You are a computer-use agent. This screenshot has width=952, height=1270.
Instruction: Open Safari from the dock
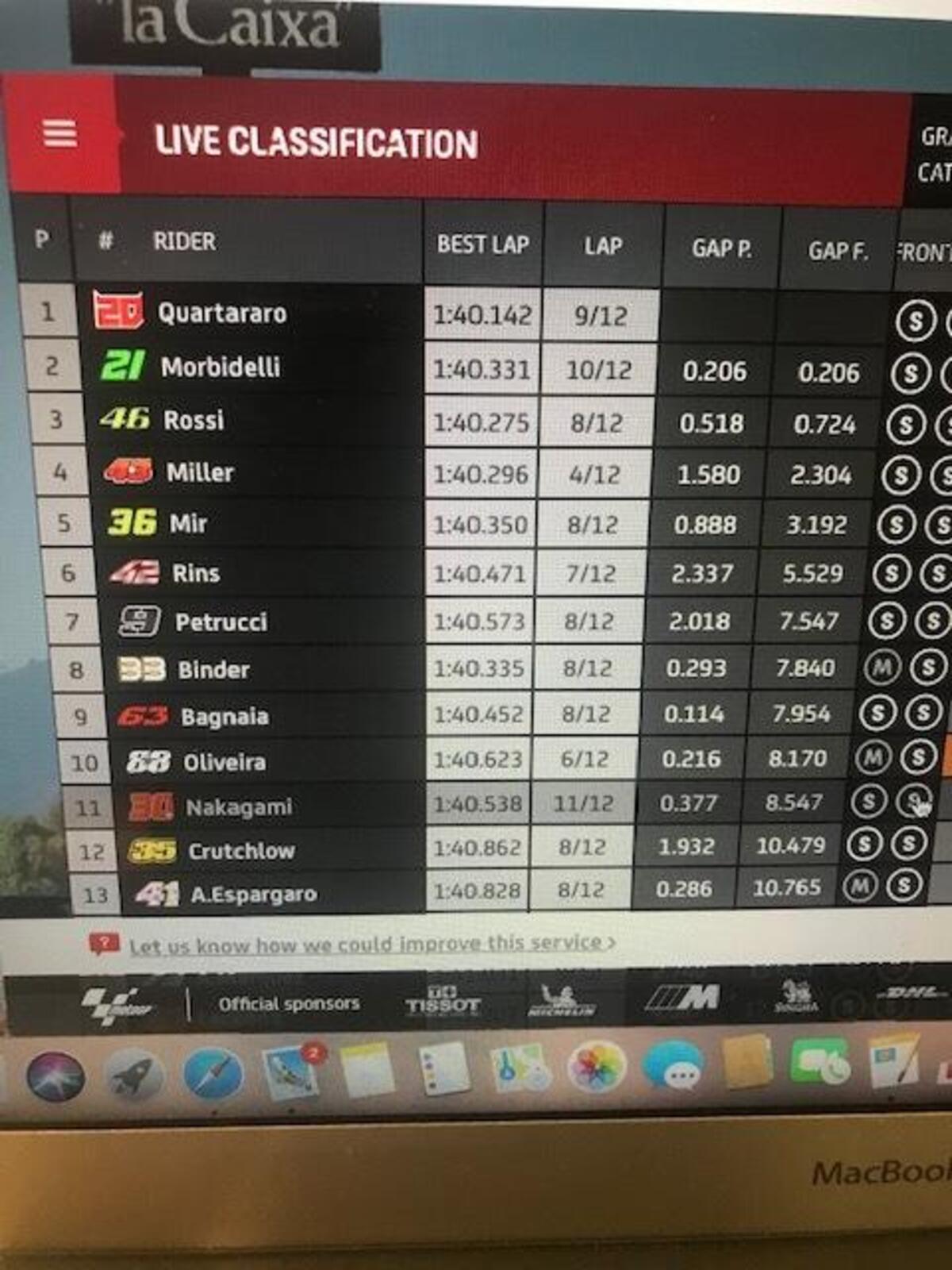[213, 1074]
